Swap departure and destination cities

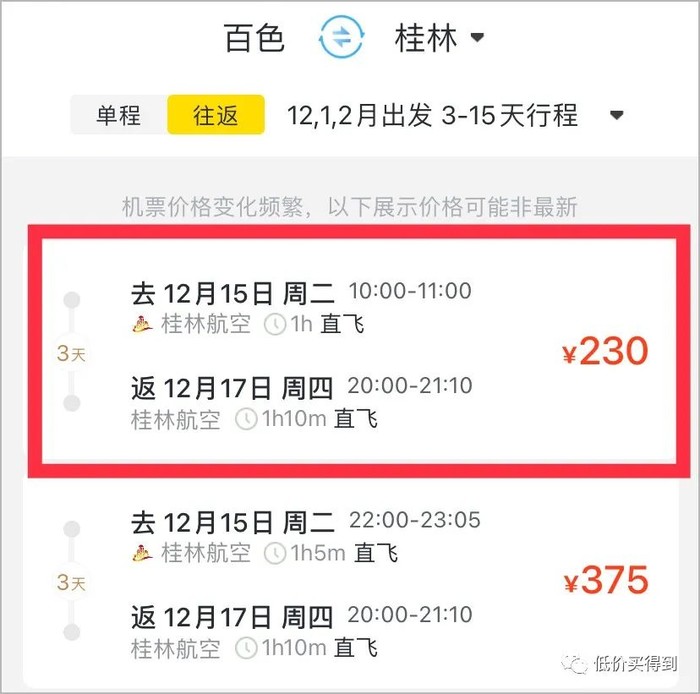coord(342,38)
